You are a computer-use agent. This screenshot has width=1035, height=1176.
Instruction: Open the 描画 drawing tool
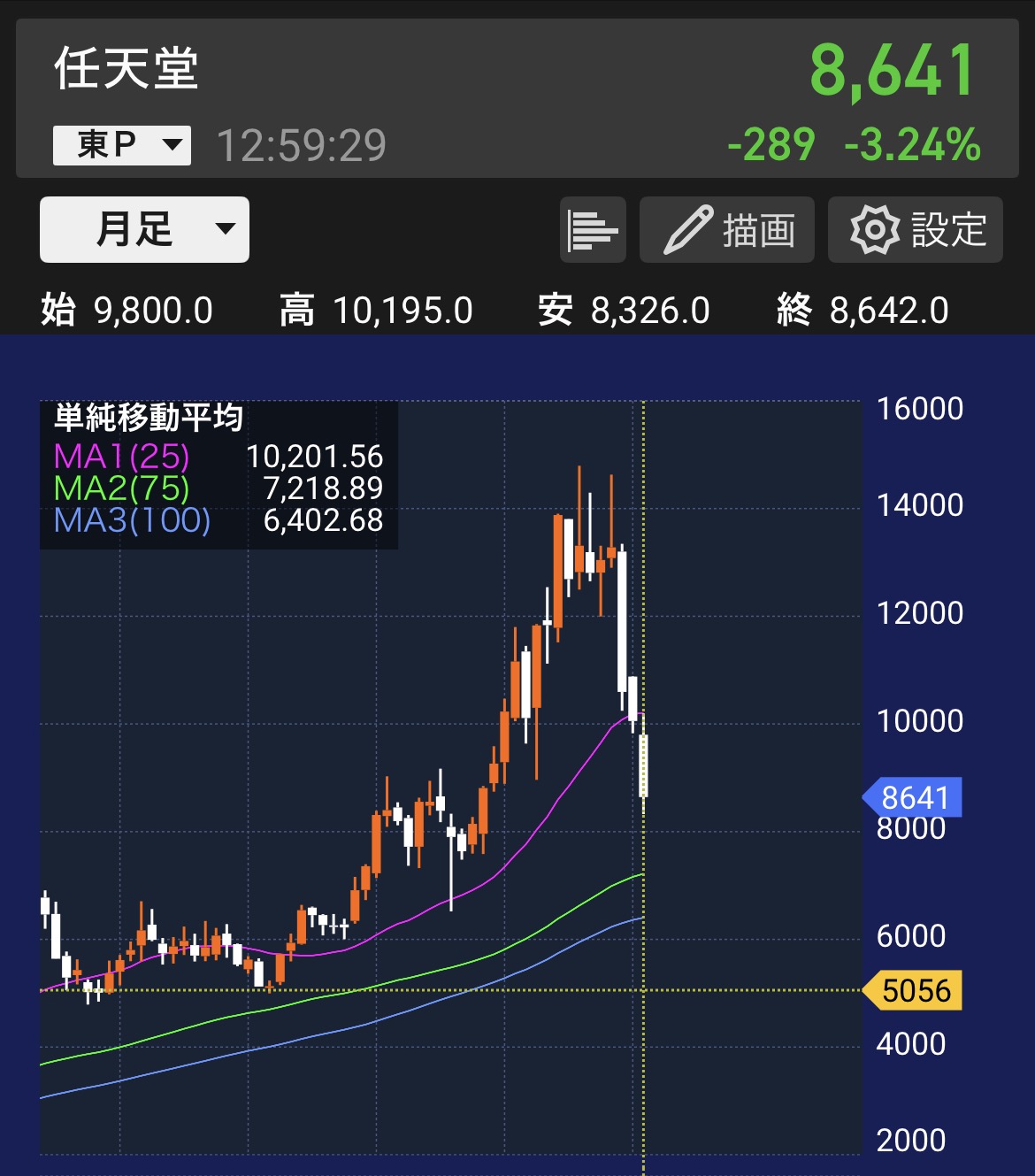coord(727,231)
